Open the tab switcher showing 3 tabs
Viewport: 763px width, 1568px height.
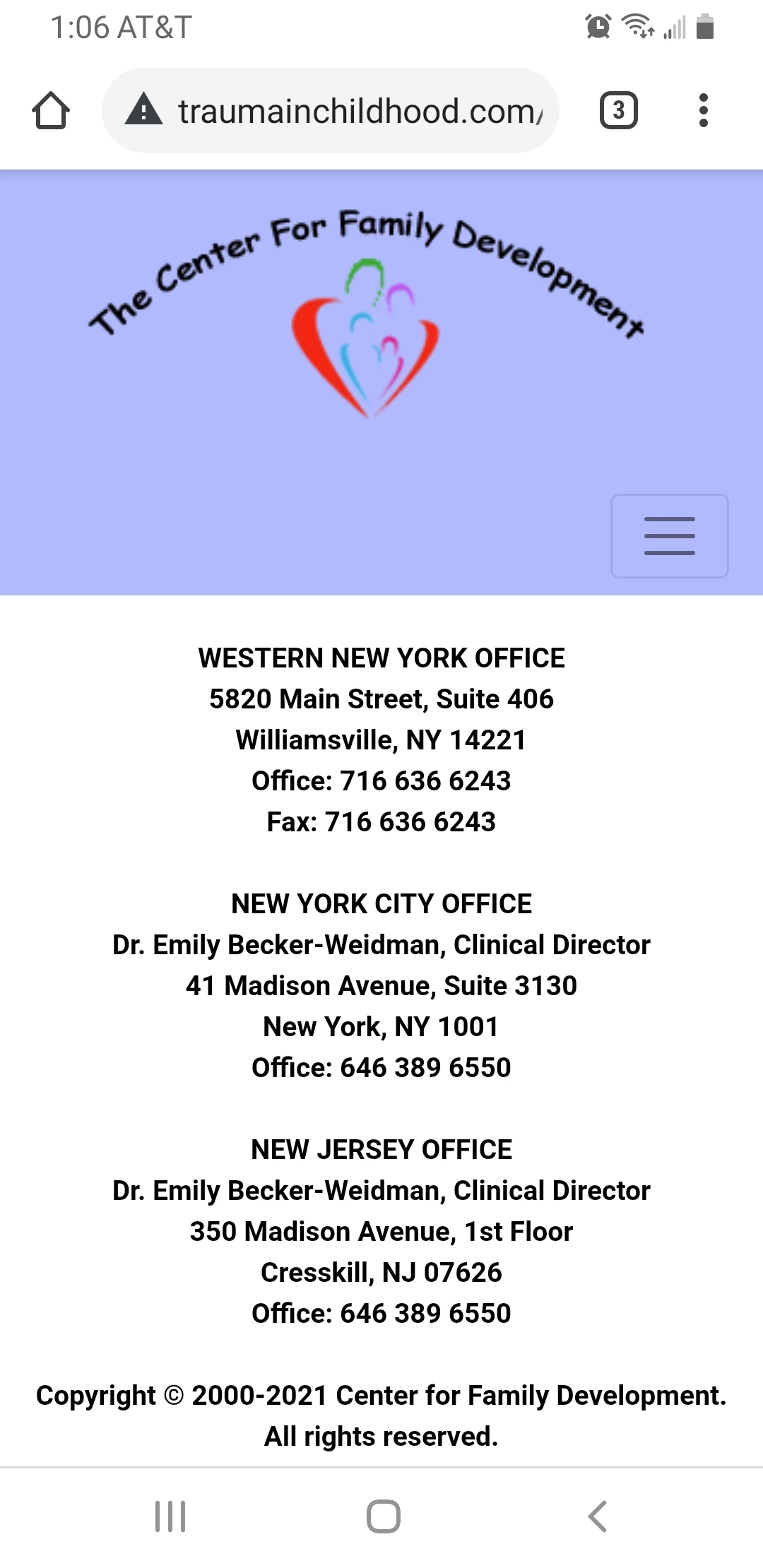click(x=618, y=111)
